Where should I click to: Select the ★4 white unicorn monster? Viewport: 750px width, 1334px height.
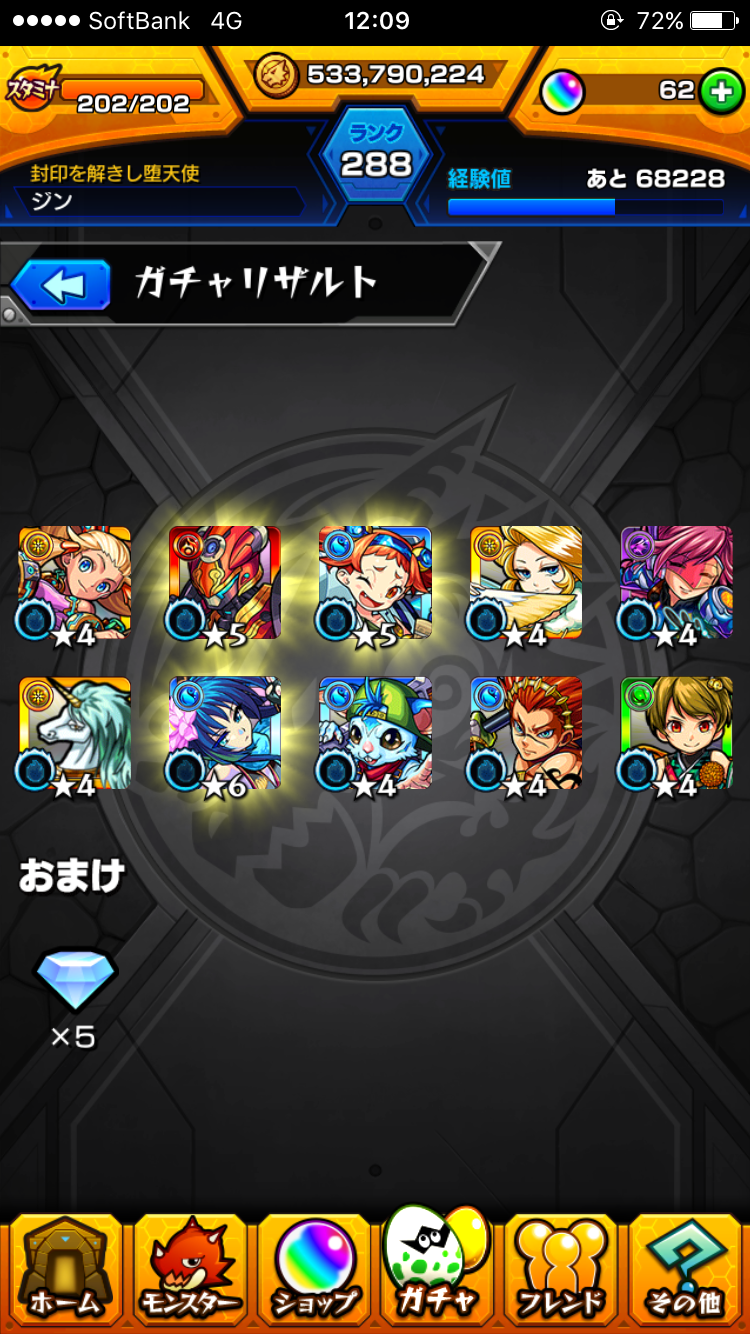click(x=74, y=733)
